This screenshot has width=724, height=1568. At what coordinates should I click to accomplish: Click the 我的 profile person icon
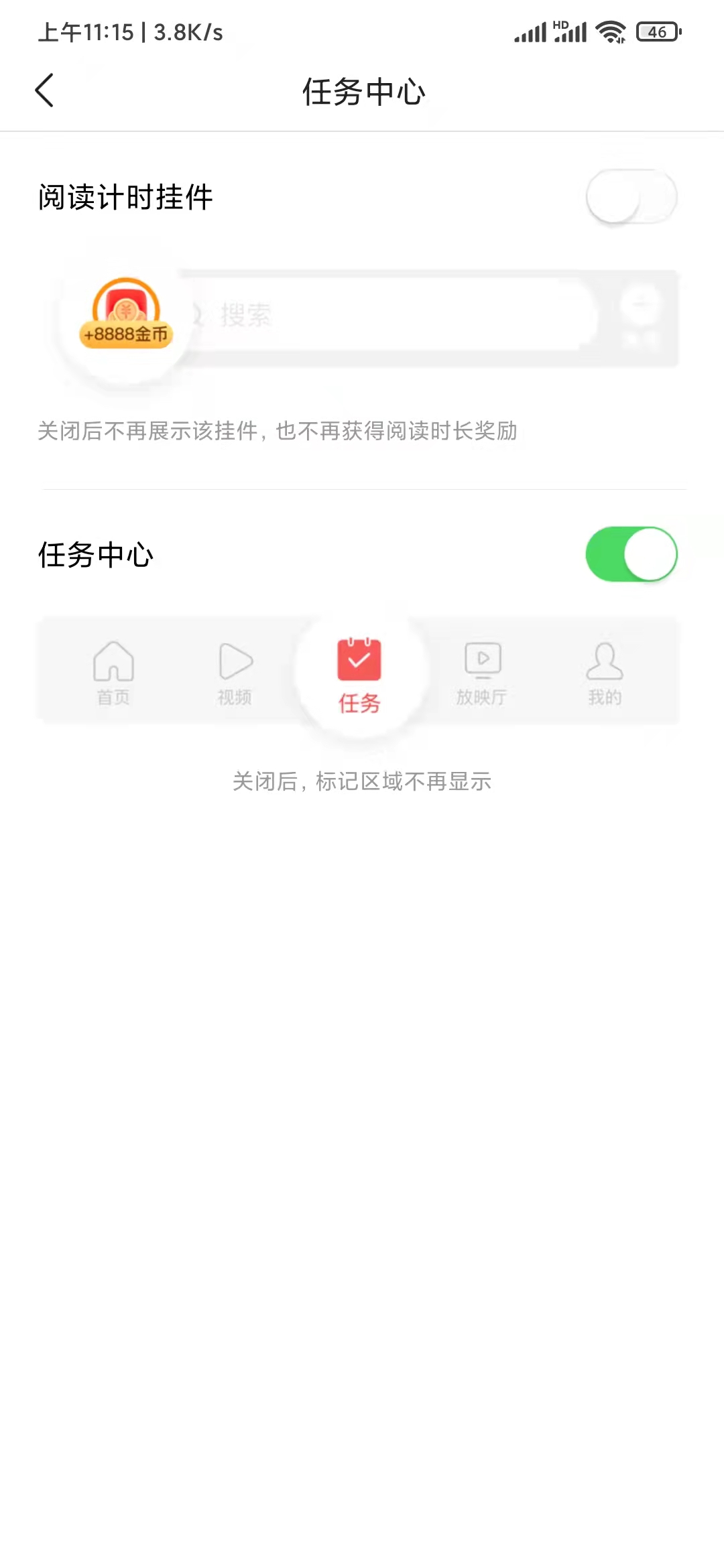(603, 660)
